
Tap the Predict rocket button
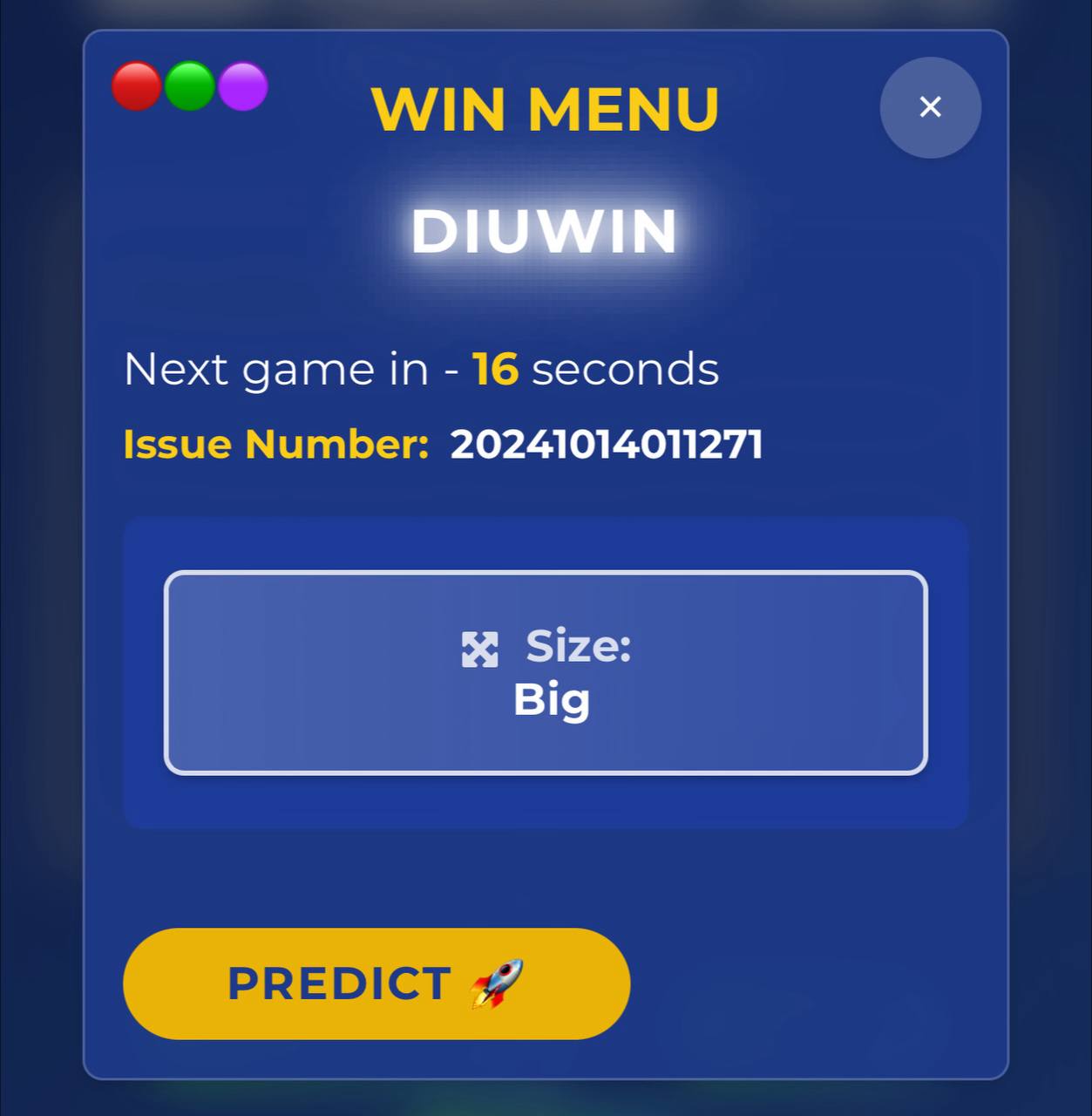[x=376, y=983]
